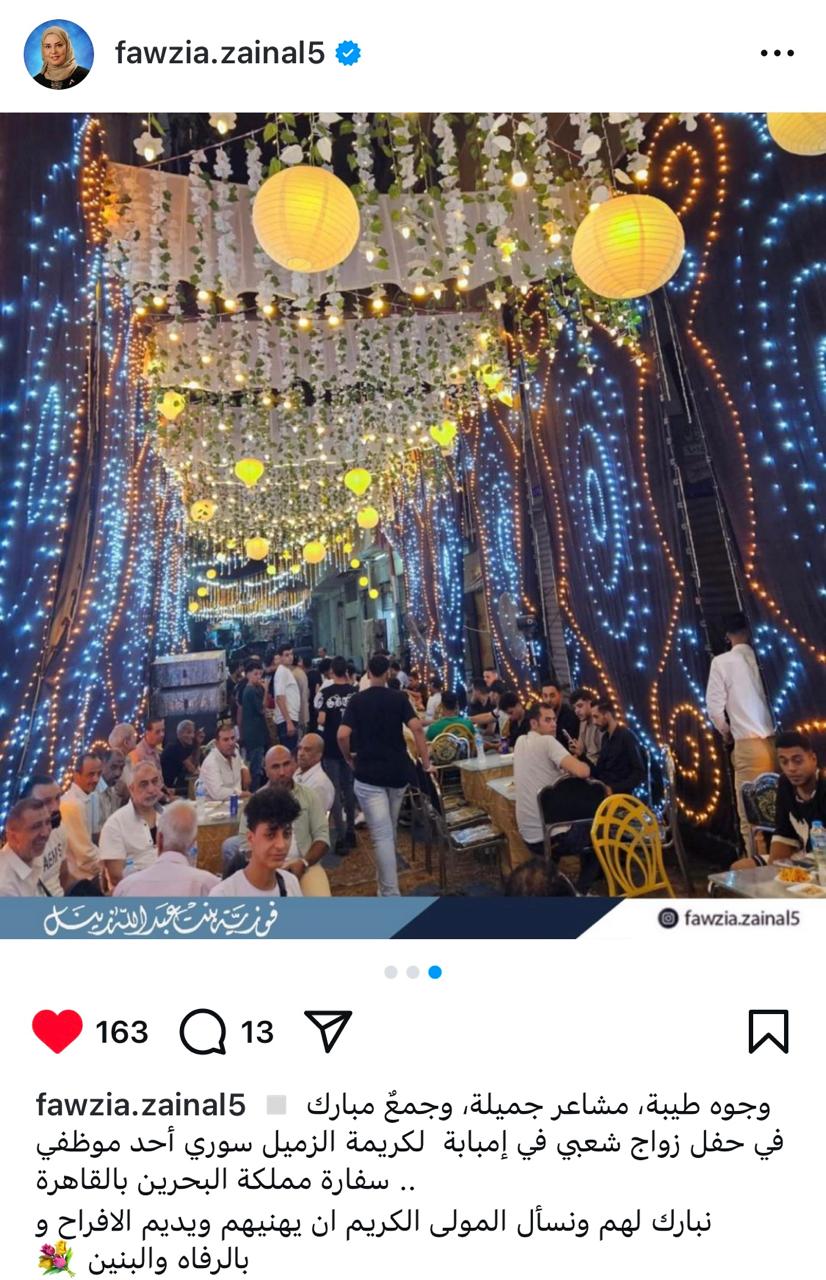Share the post via paper plane icon
This screenshot has width=826, height=1280.
click(x=327, y=1031)
